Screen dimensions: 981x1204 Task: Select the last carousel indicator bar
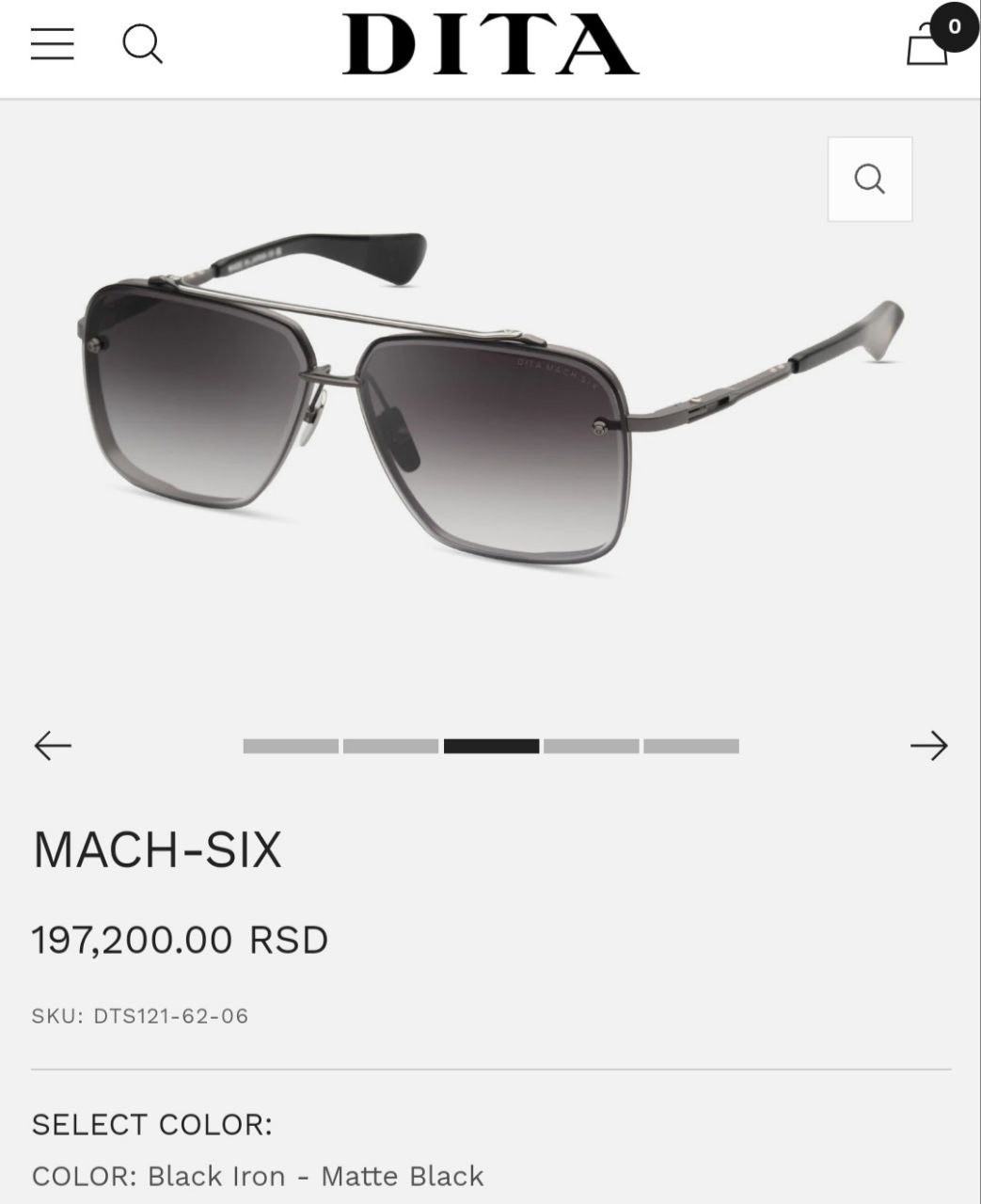[x=689, y=746]
